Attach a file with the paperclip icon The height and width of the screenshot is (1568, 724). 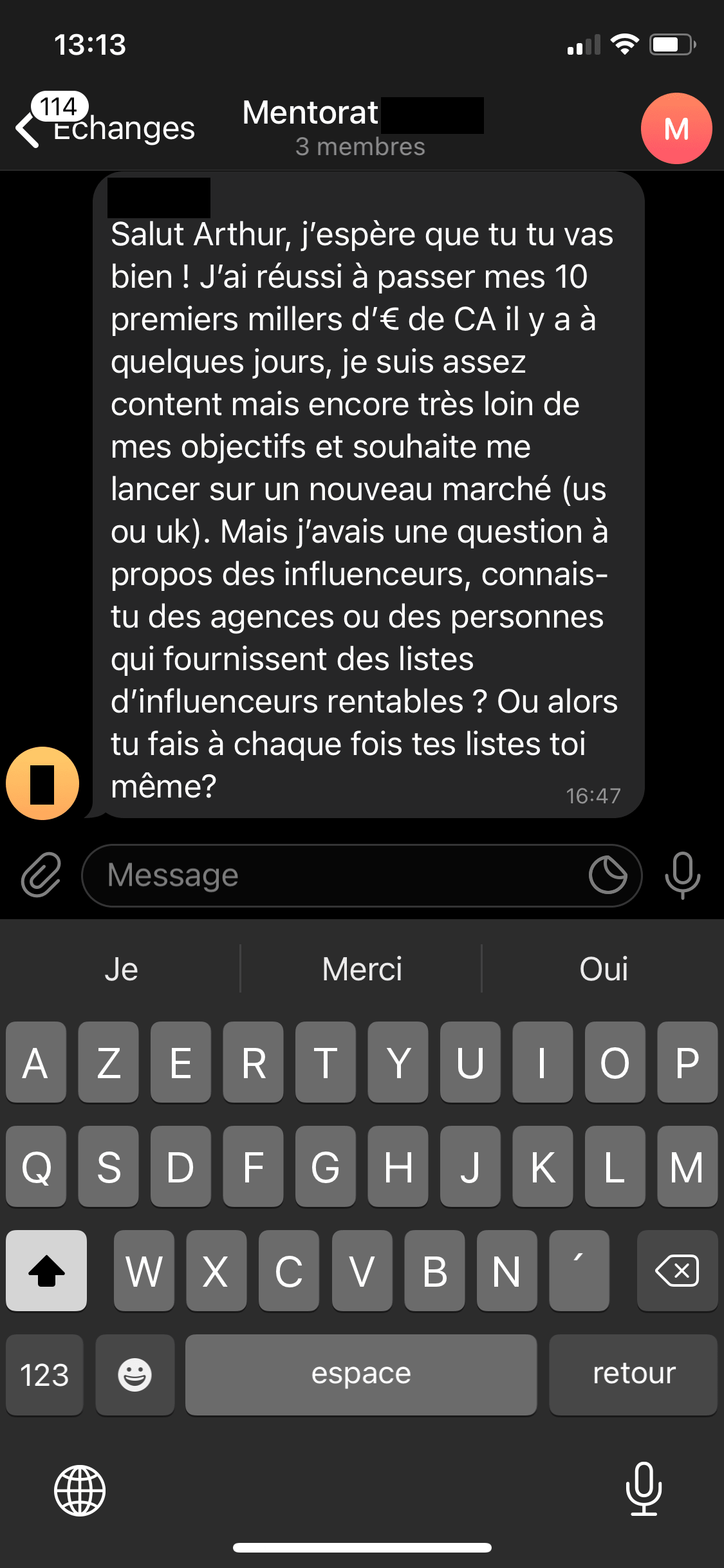point(41,875)
